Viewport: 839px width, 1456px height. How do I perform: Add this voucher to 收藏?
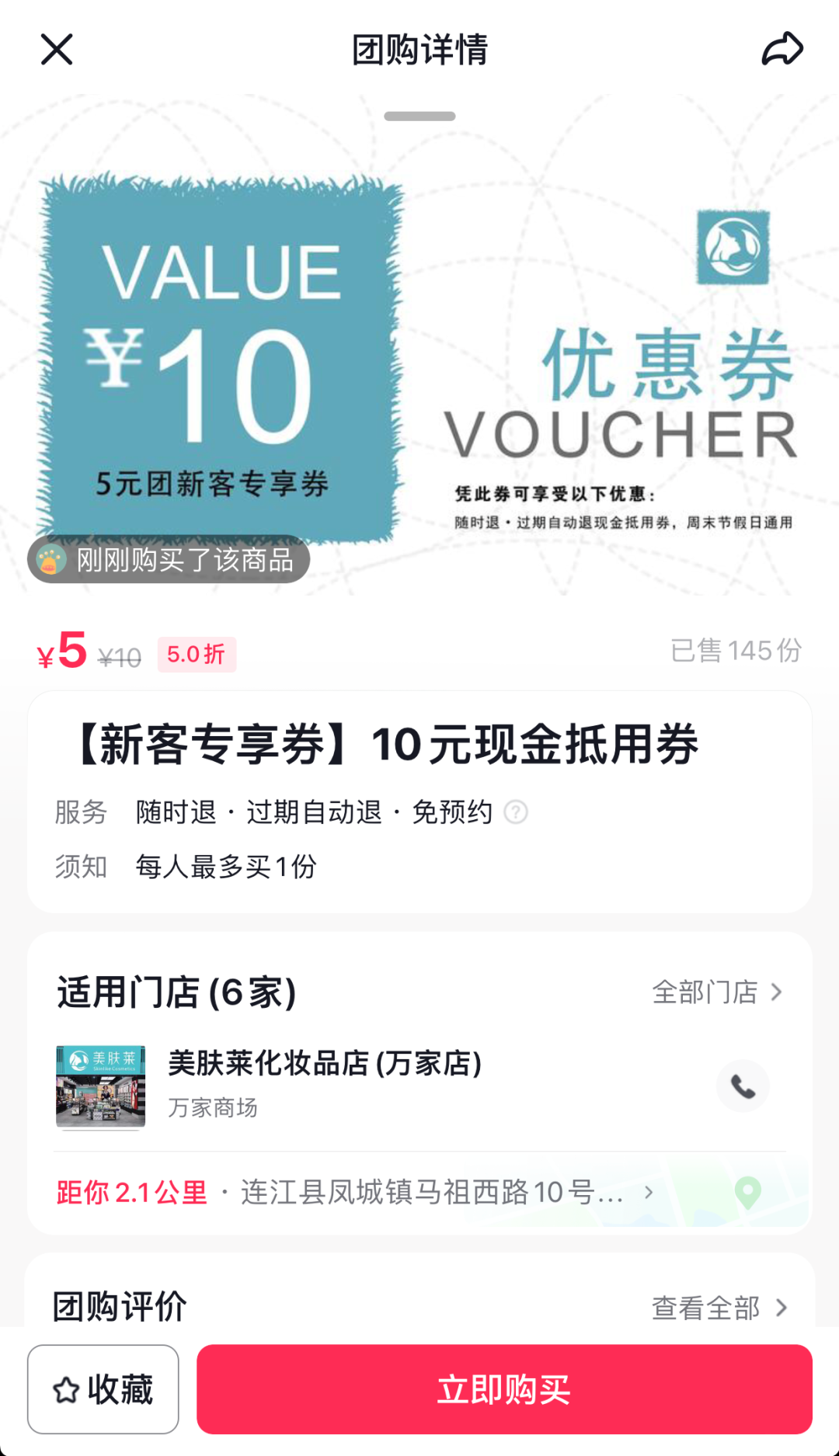(103, 1389)
